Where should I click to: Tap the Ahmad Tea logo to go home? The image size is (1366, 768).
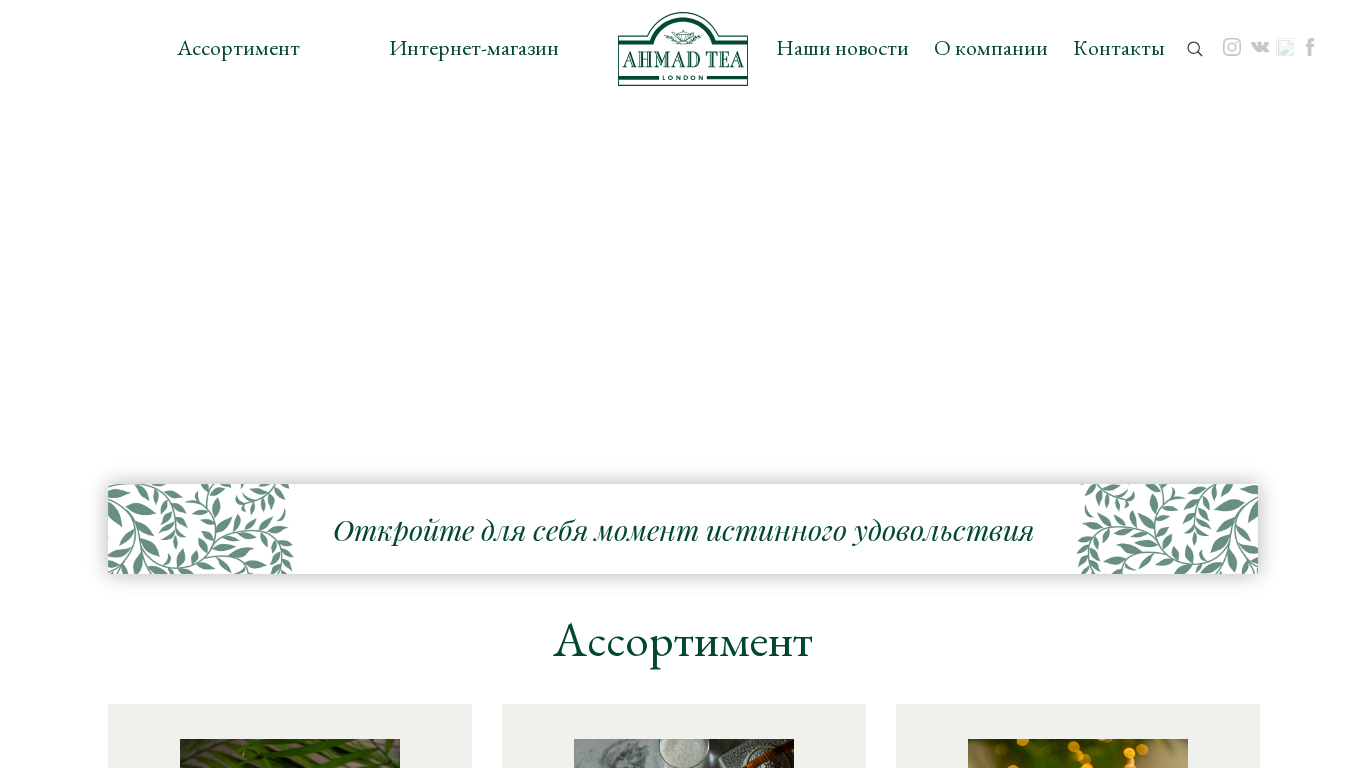[682, 49]
